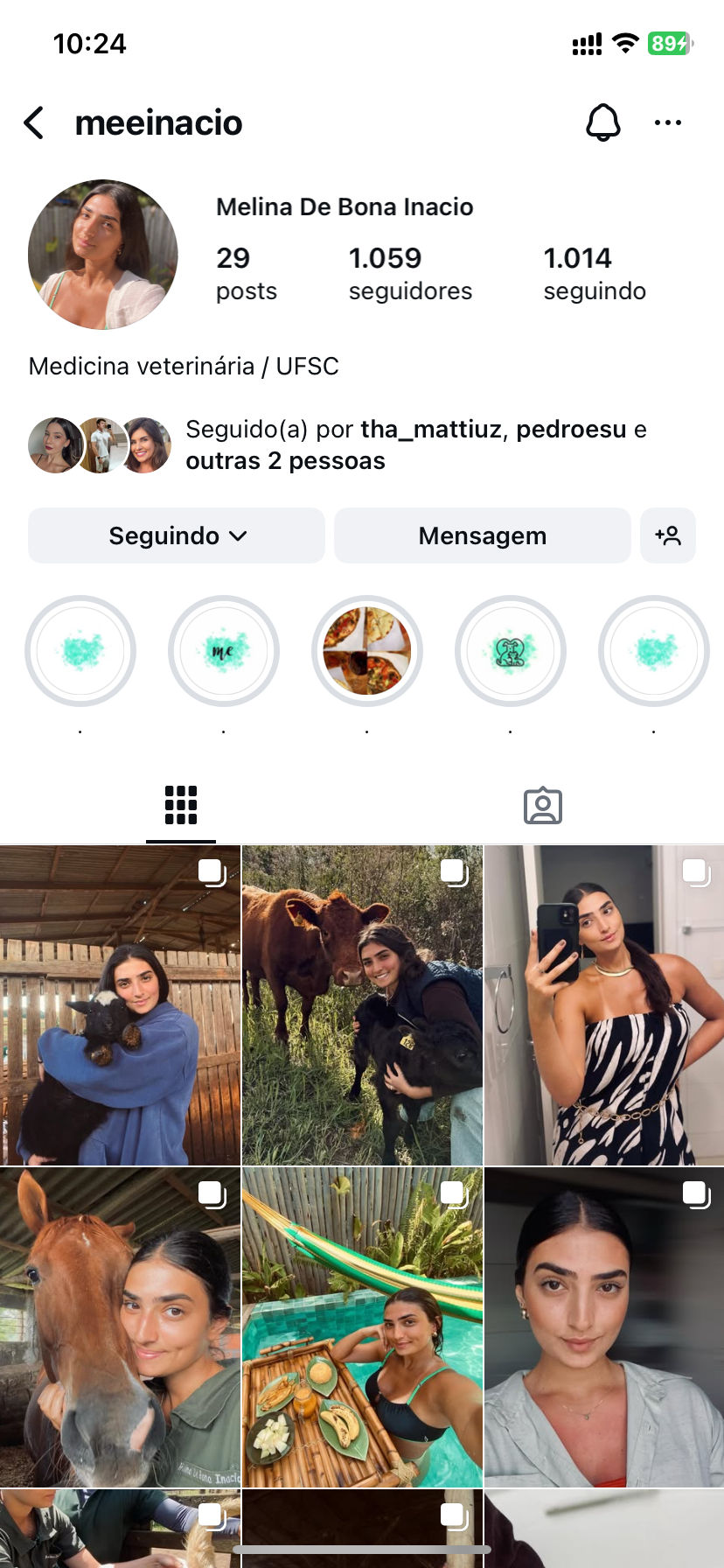Open the pizza photo story highlight
The width and height of the screenshot is (724, 1568).
367,651
